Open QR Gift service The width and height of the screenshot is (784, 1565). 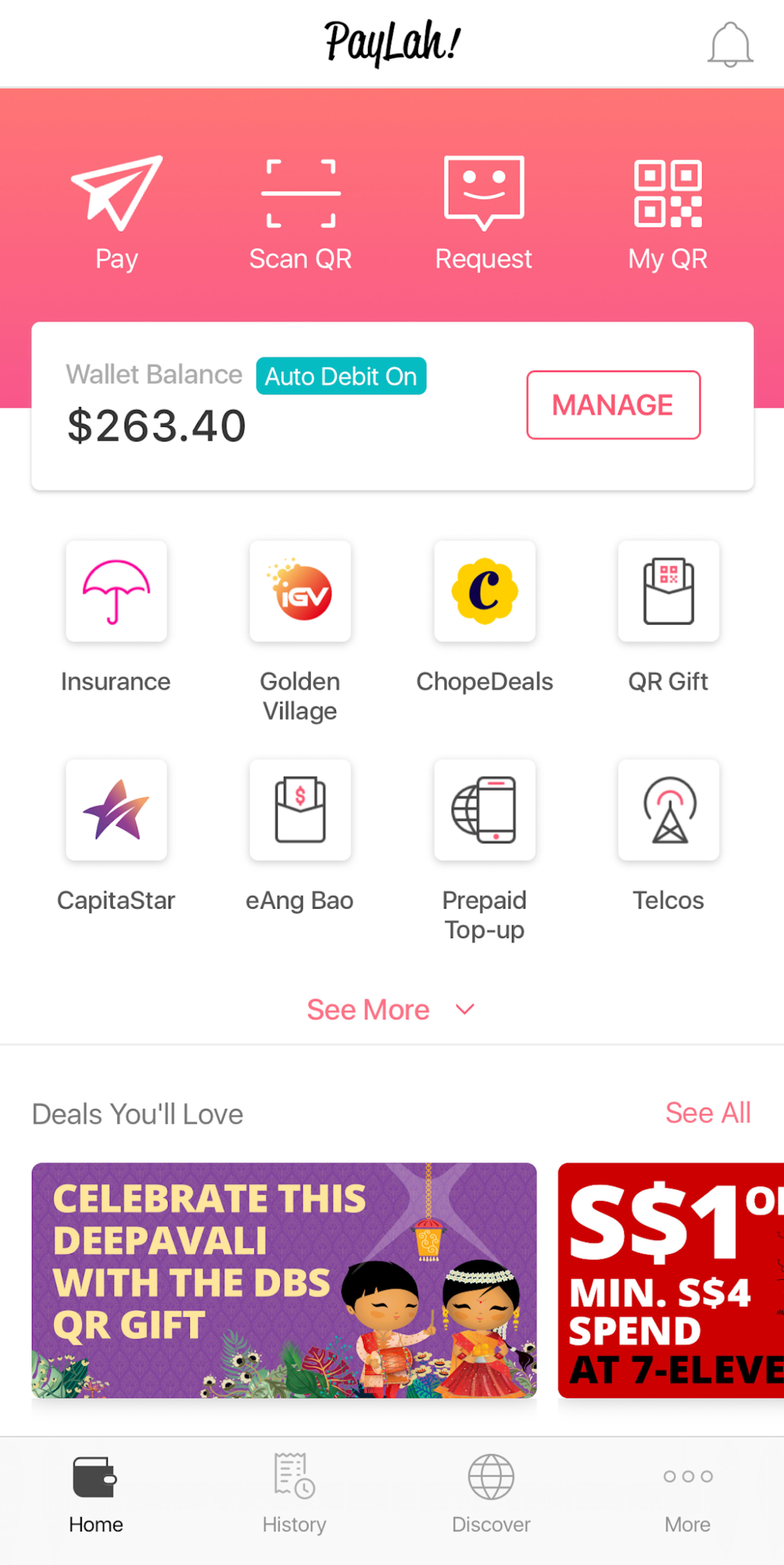pyautogui.click(x=668, y=591)
